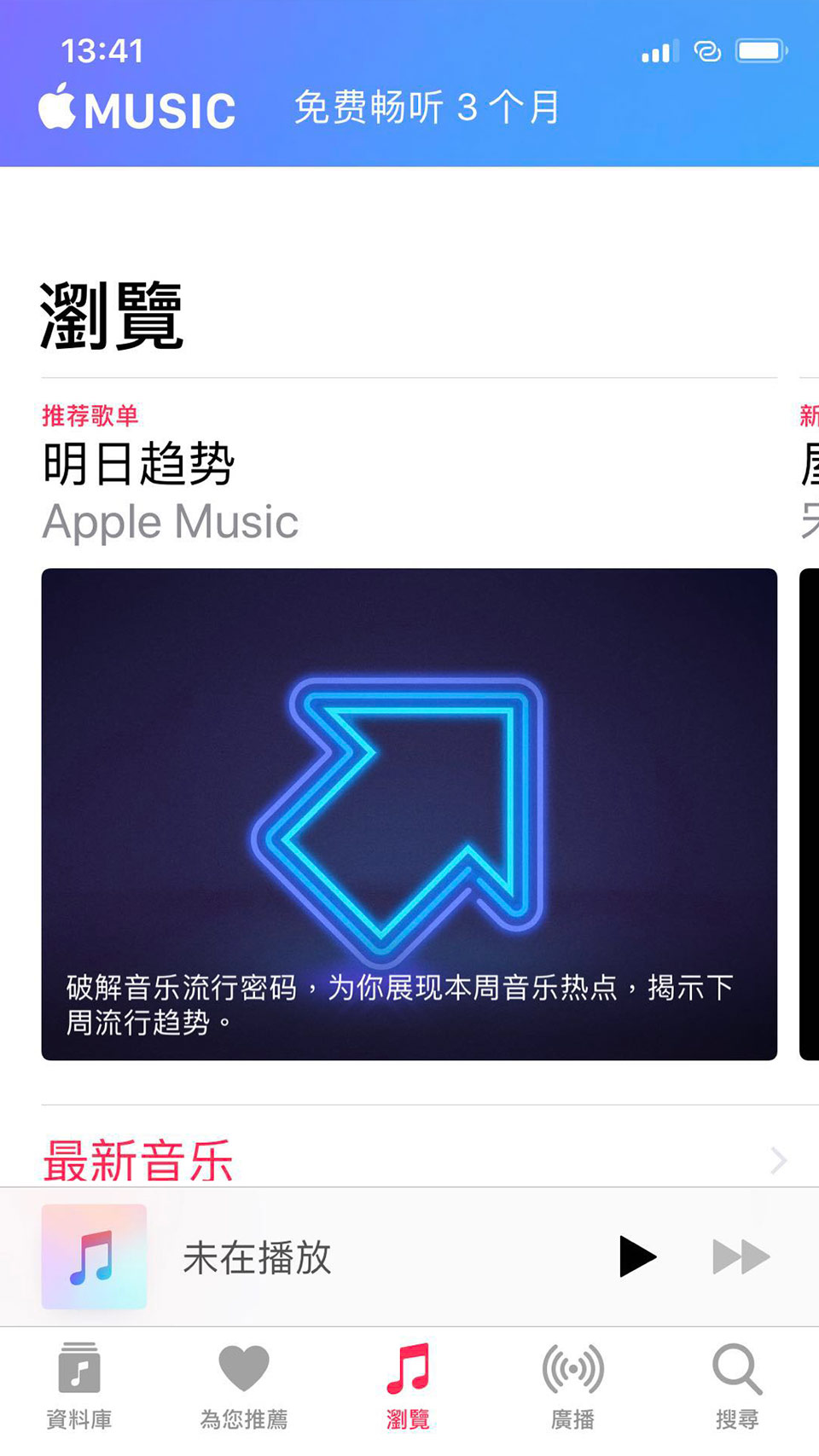This screenshot has height=1456, width=819.
Task: Go to the 為您推薦 tab
Action: [x=244, y=1384]
